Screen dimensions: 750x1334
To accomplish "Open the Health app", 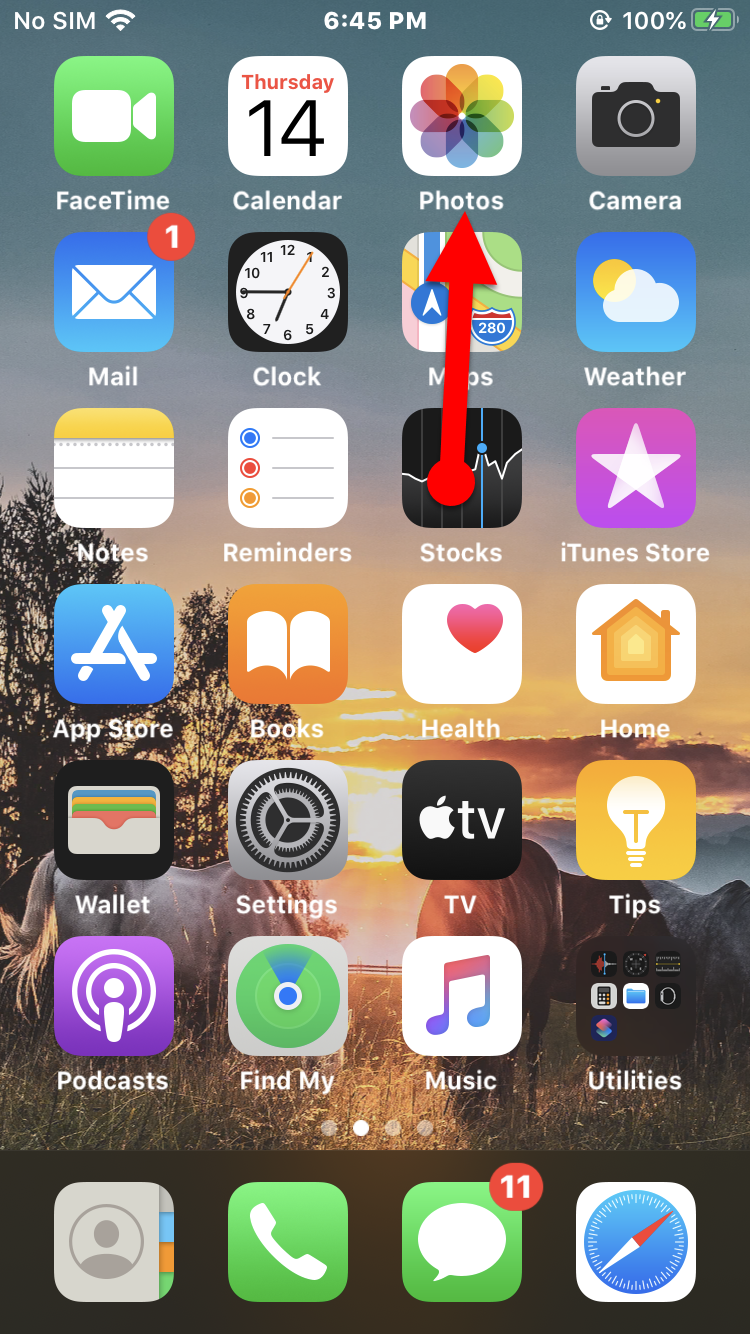I will coord(461,644).
